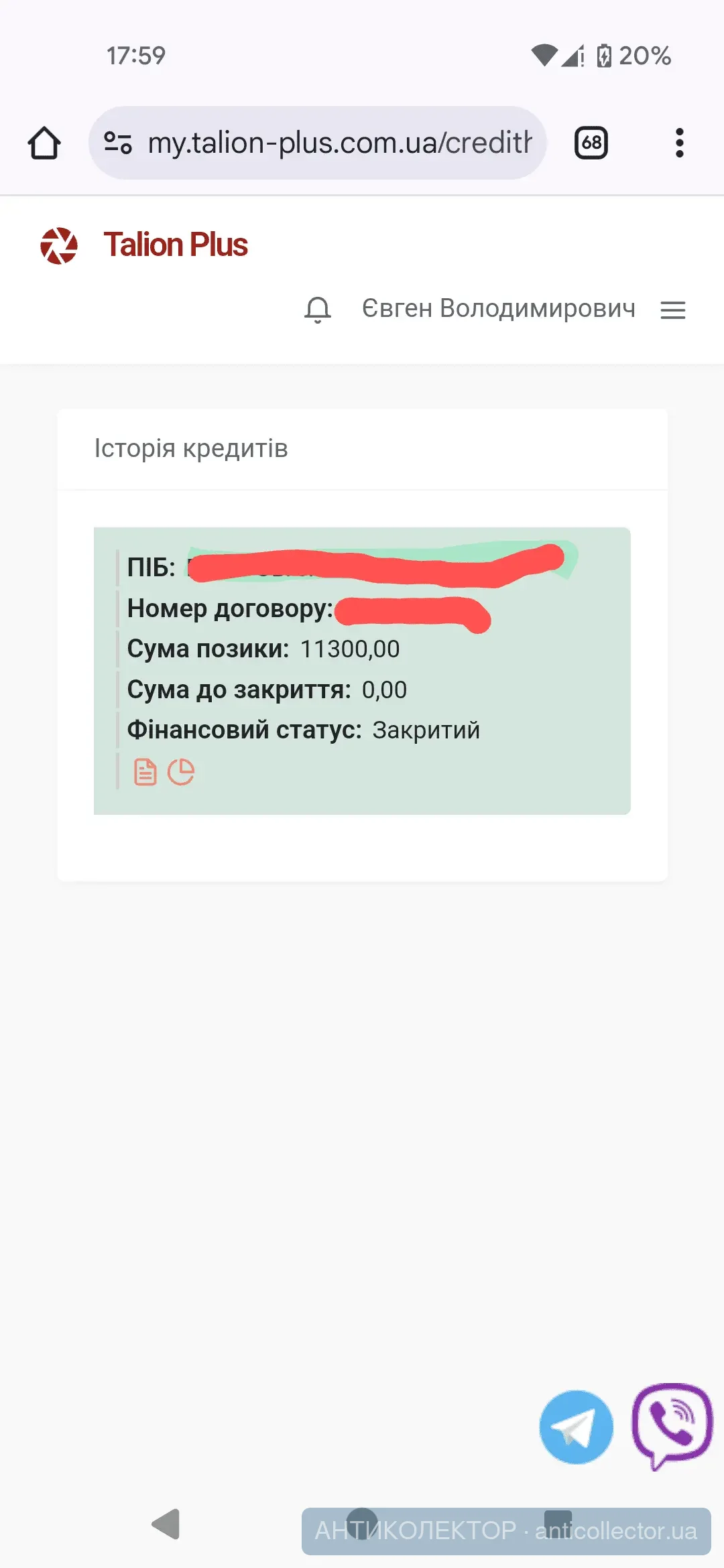Open the loan payment chart icon
This screenshot has width=724, height=1568.
pos(181,772)
